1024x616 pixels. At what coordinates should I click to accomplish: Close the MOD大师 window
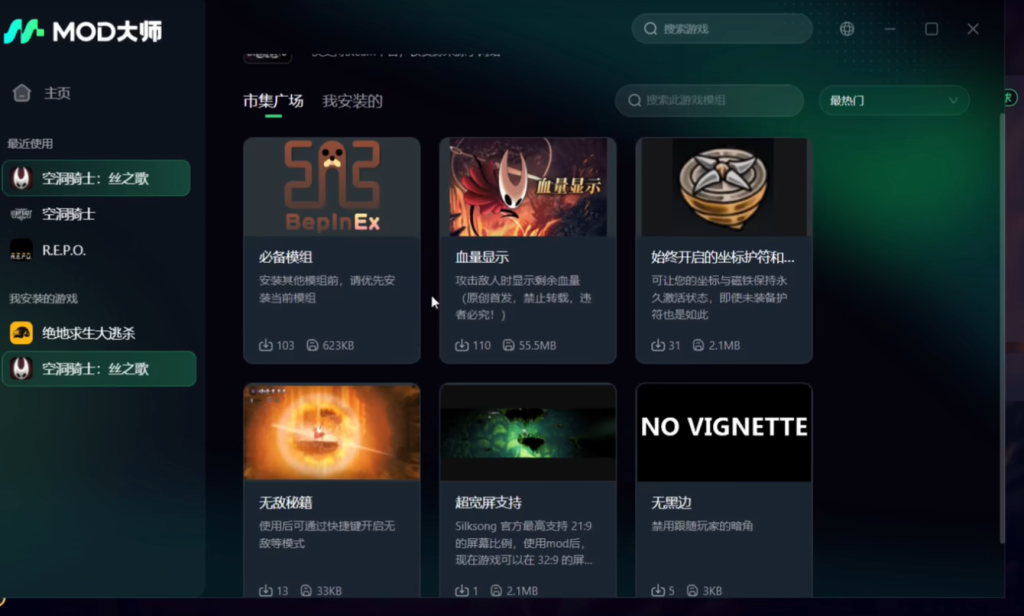[x=973, y=29]
